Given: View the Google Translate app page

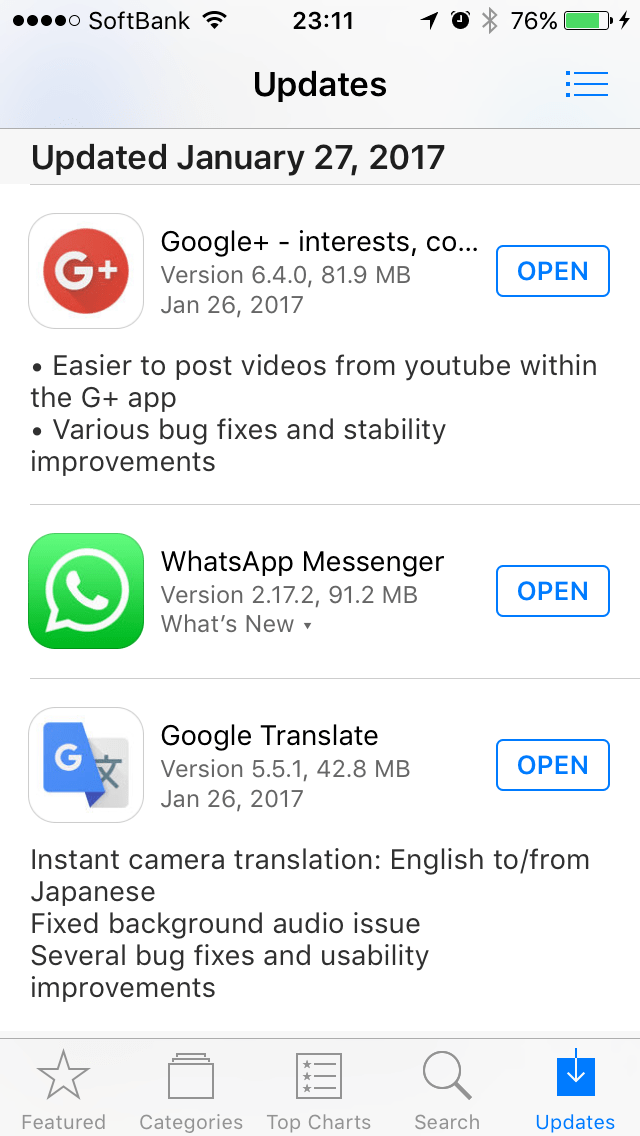Looking at the screenshot, I should 86,765.
